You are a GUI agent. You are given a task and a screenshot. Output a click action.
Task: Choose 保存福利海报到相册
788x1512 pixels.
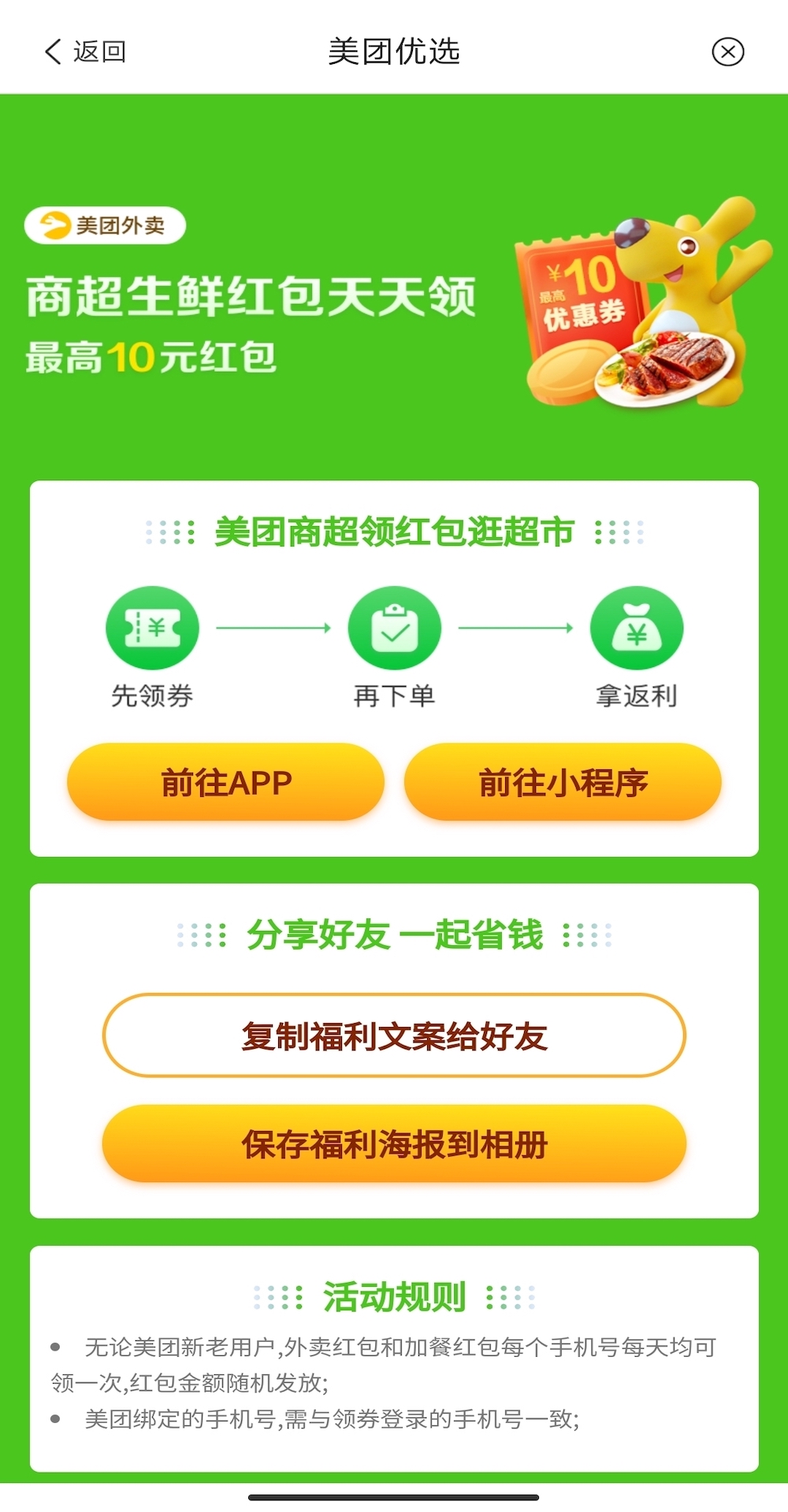[x=394, y=1144]
